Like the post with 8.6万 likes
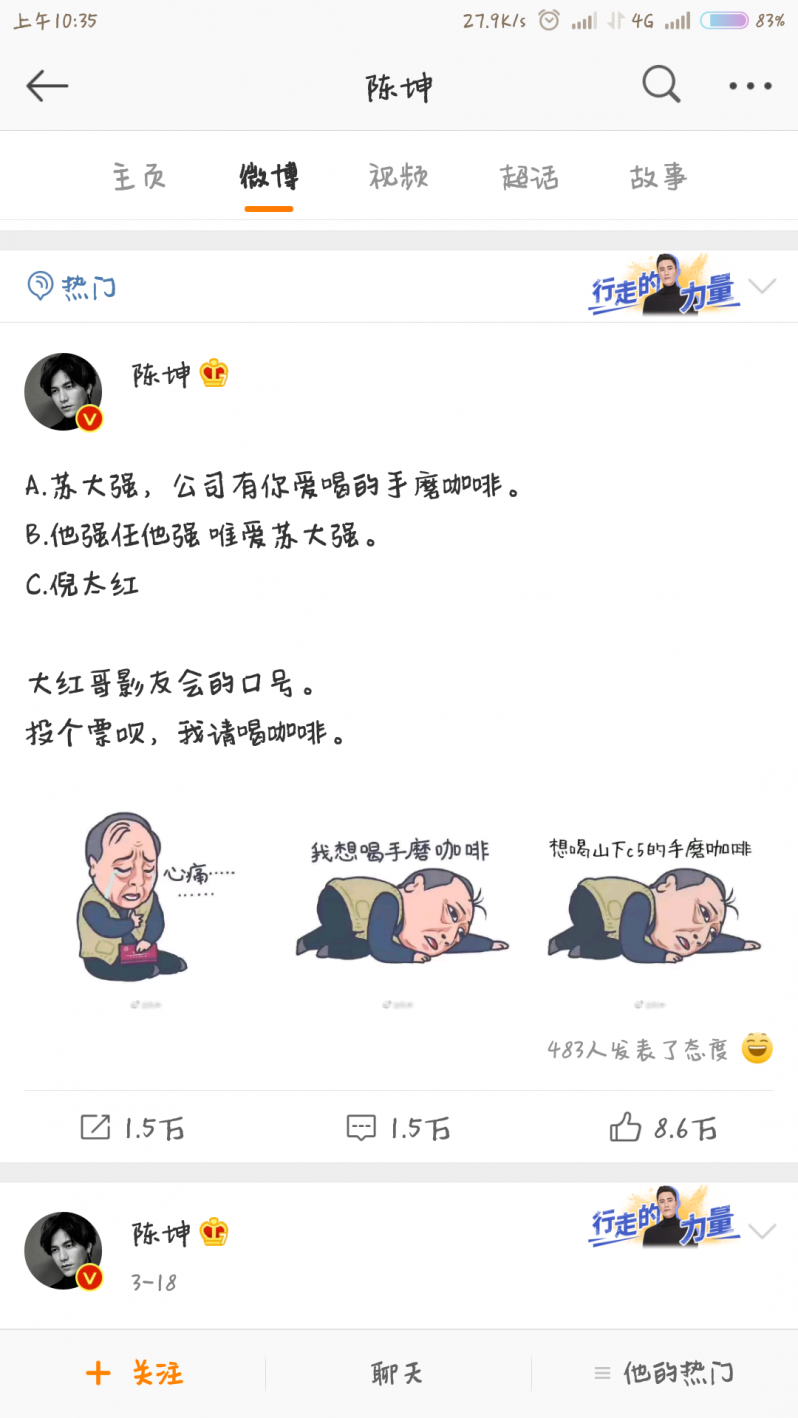The width and height of the screenshot is (798, 1418). click(663, 1128)
